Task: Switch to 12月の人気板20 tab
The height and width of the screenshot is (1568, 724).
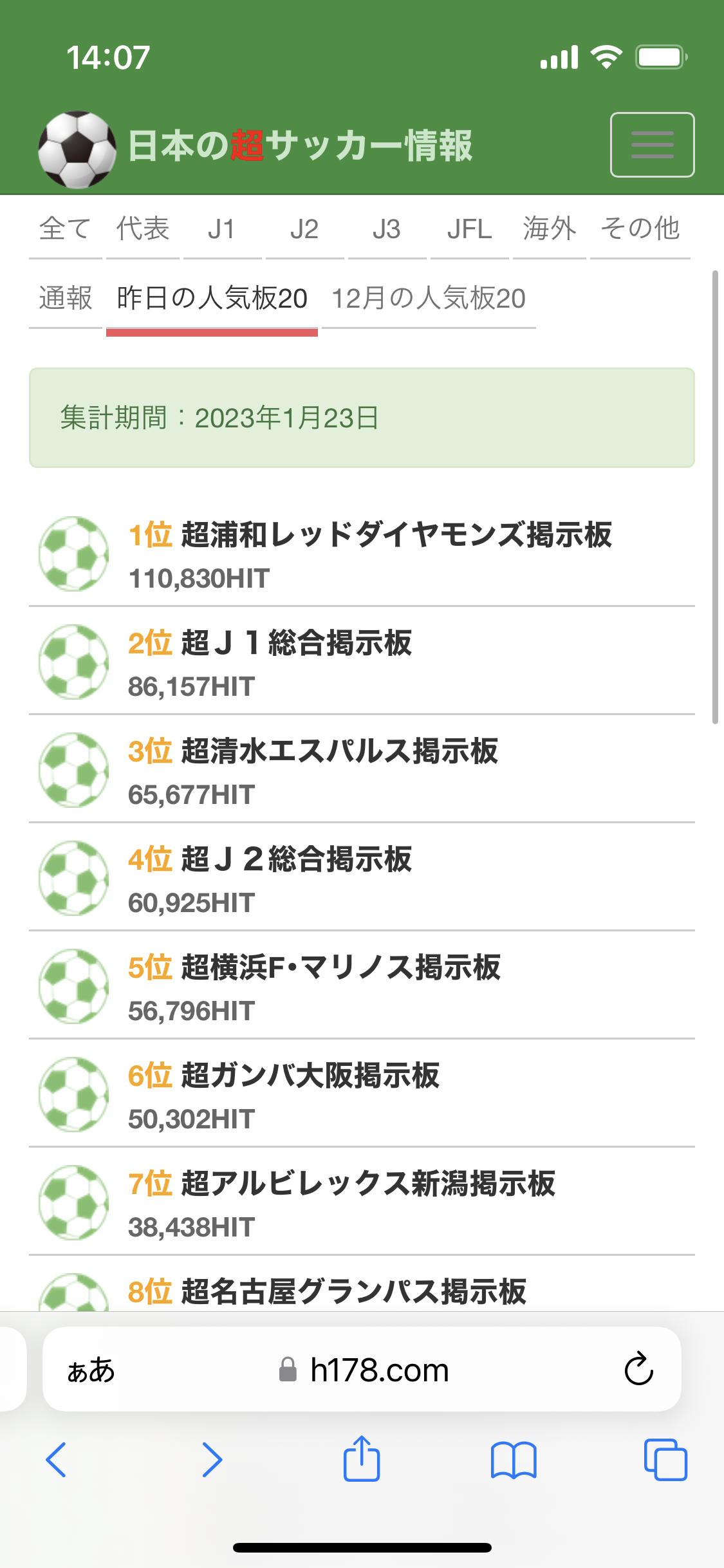Action: (429, 299)
